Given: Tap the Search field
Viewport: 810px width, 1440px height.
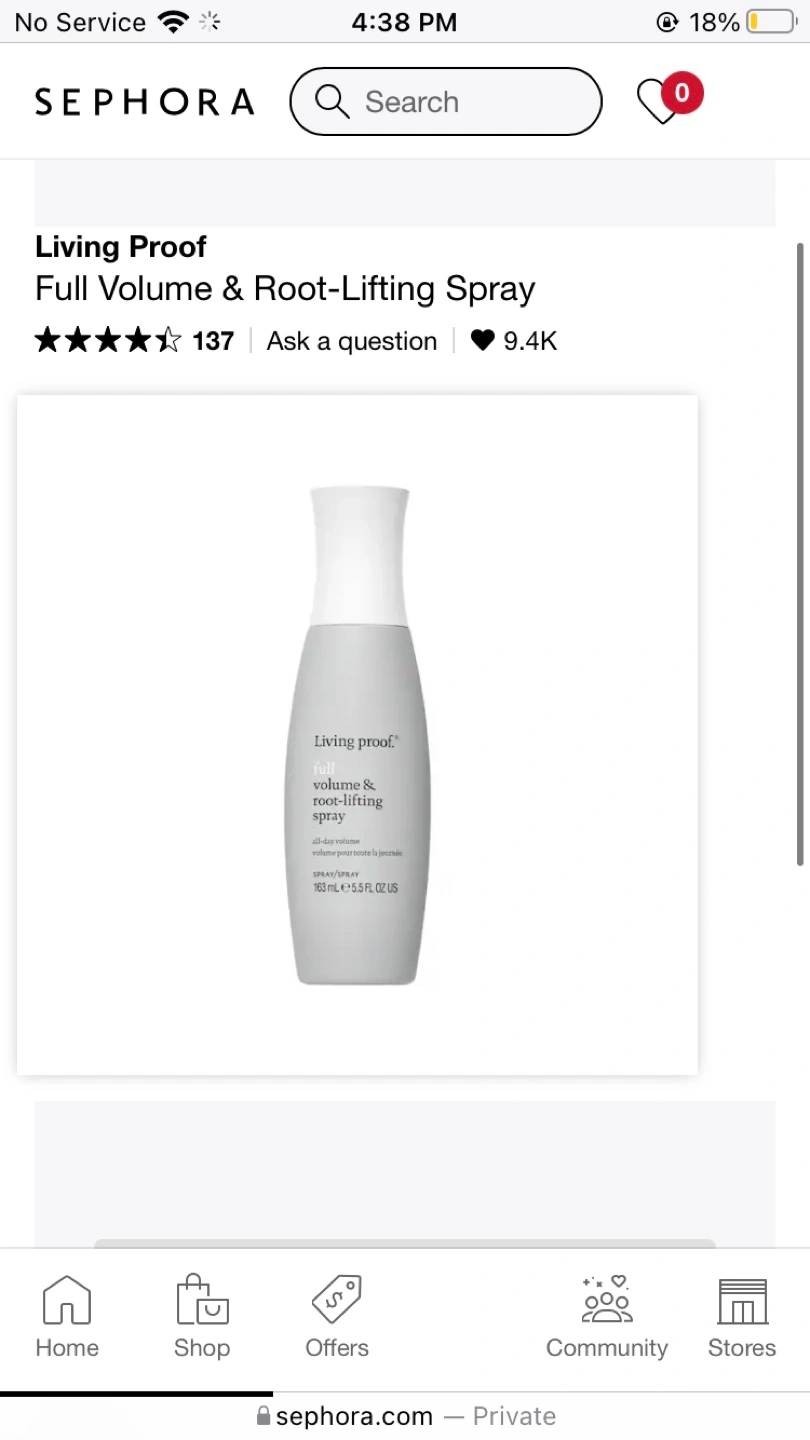Looking at the screenshot, I should pyautogui.click(x=446, y=101).
